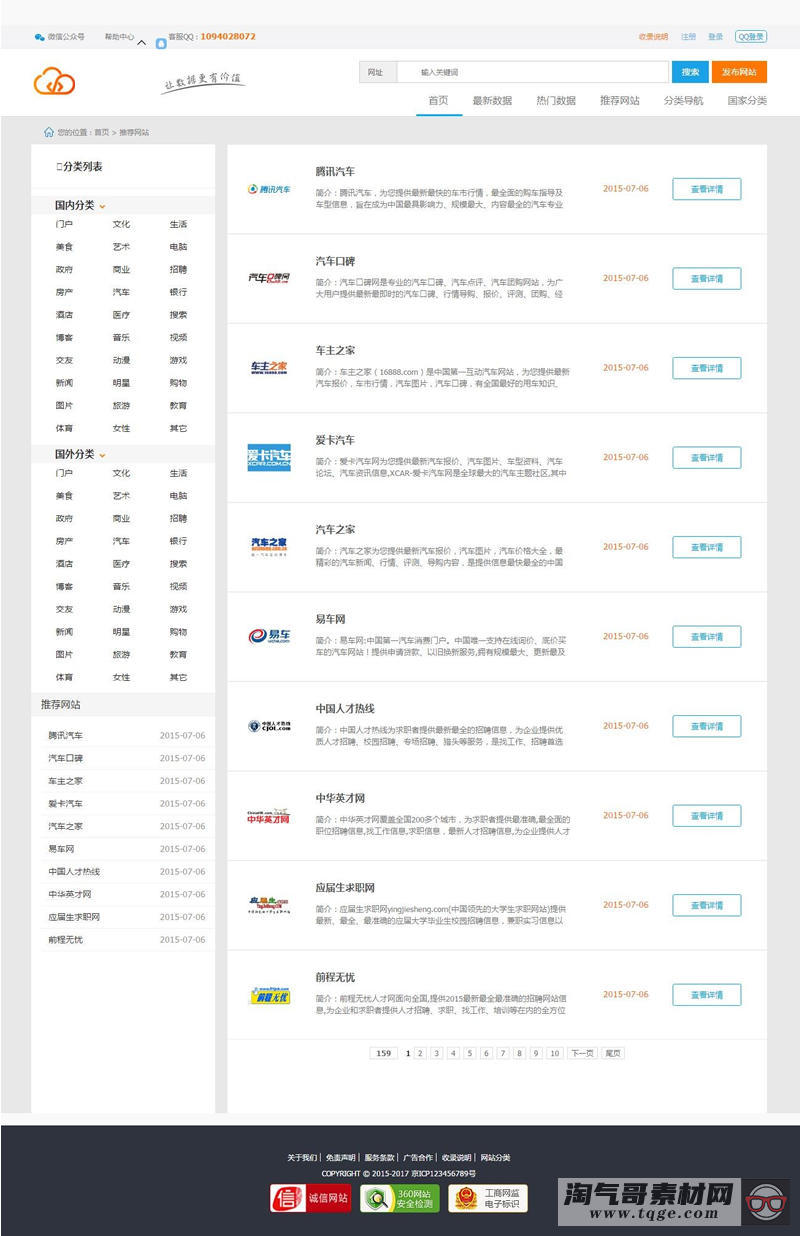View details for 易车网

point(706,636)
